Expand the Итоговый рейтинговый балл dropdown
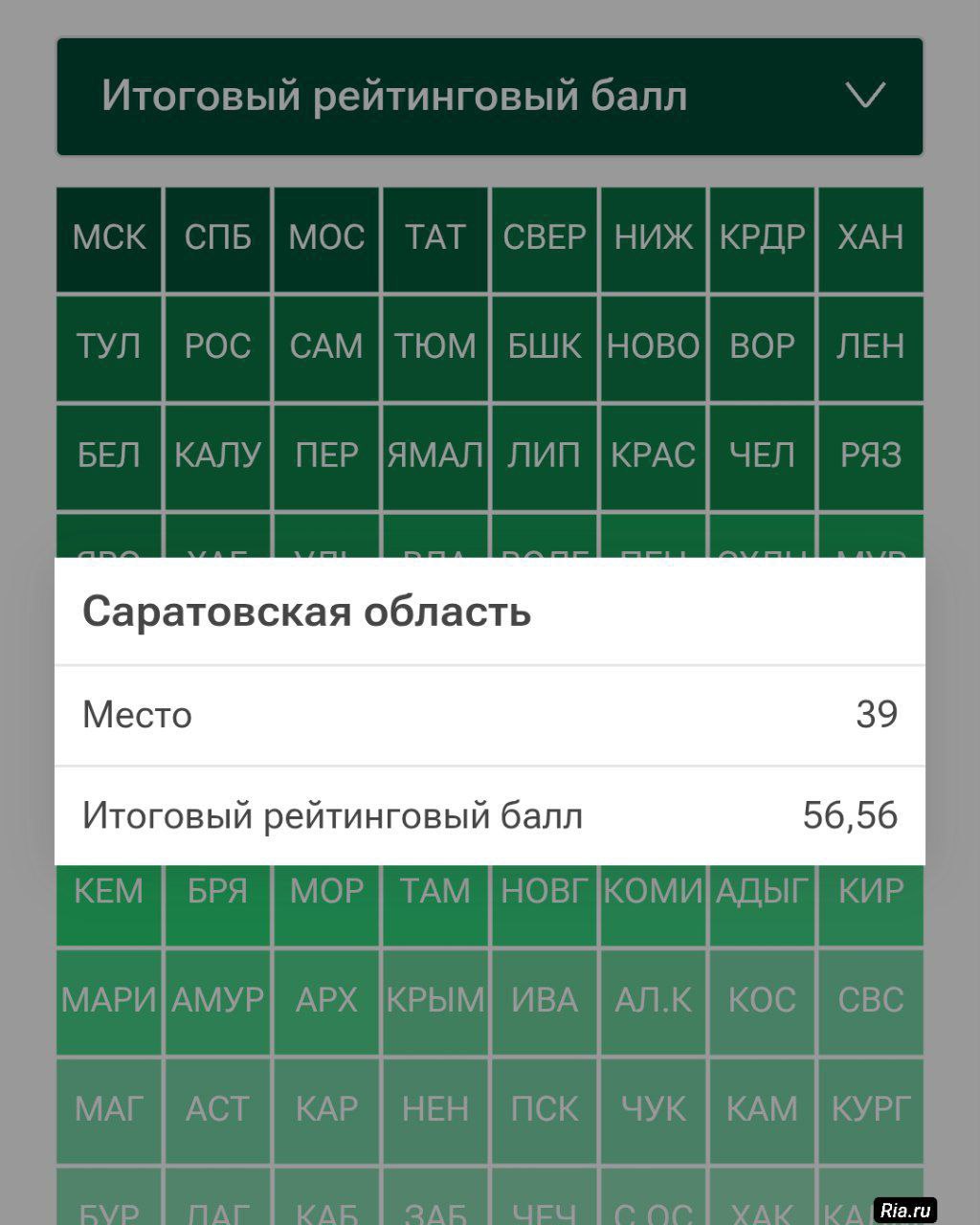Screen dimensions: 980x1225 [490, 97]
